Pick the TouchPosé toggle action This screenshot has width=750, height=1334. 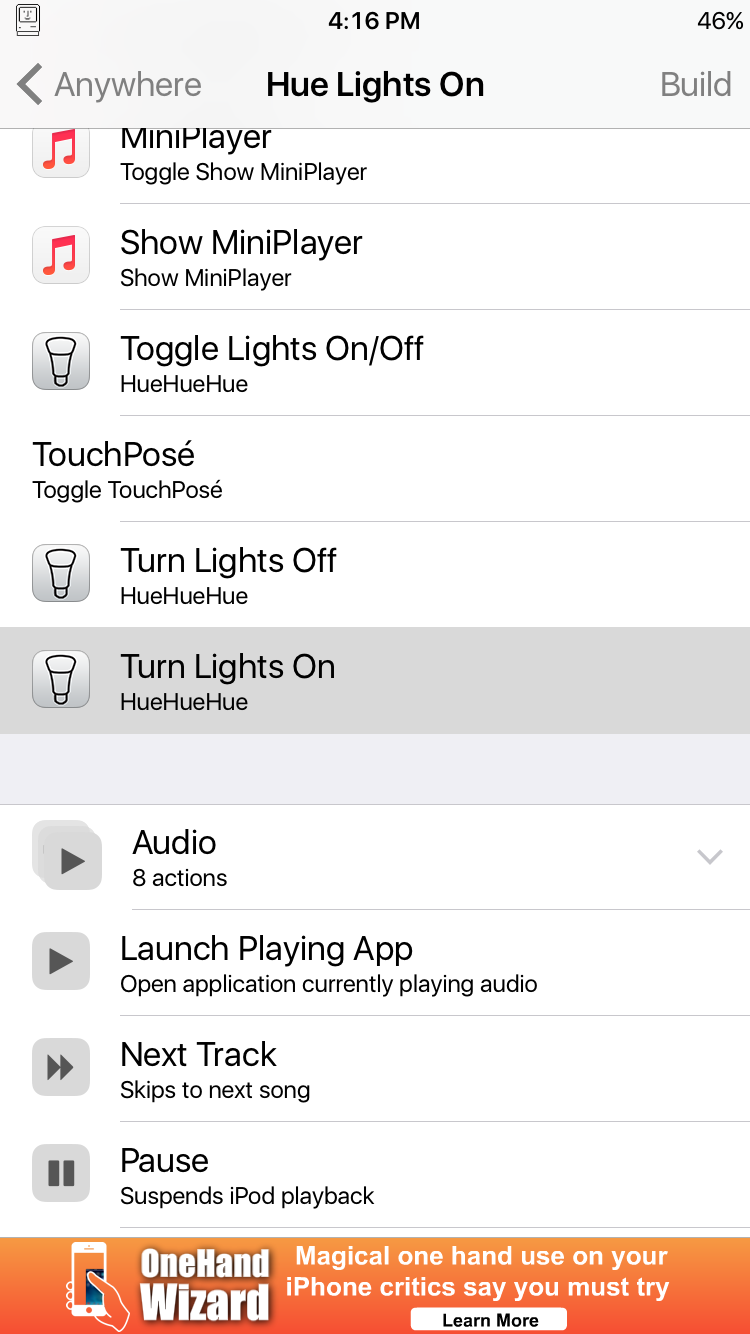(375, 469)
